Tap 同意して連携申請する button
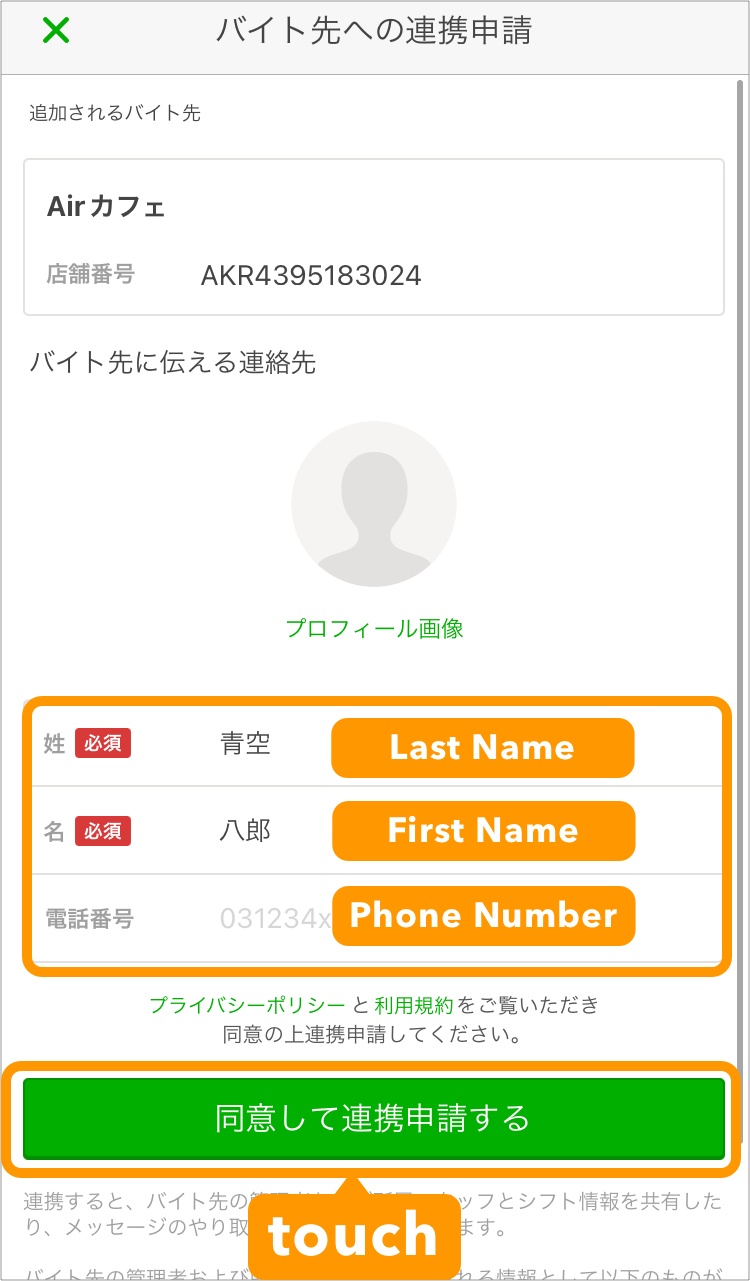The image size is (750, 1281). [x=374, y=1118]
